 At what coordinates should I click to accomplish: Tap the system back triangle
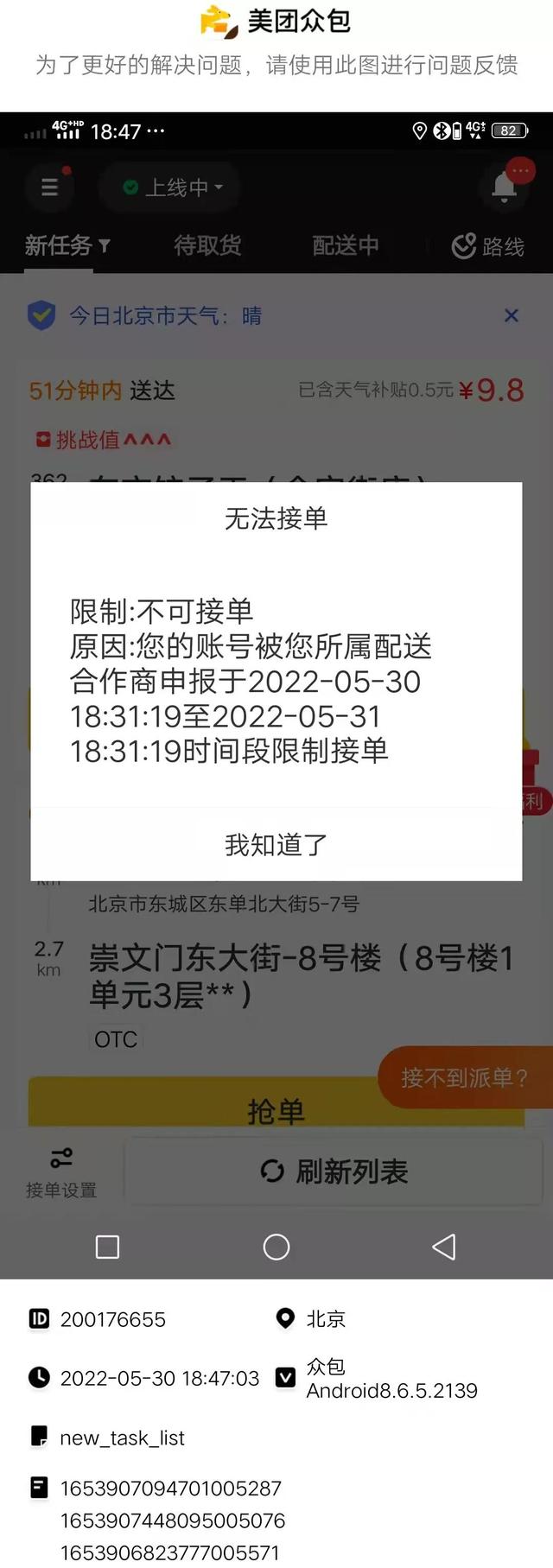(x=444, y=1247)
